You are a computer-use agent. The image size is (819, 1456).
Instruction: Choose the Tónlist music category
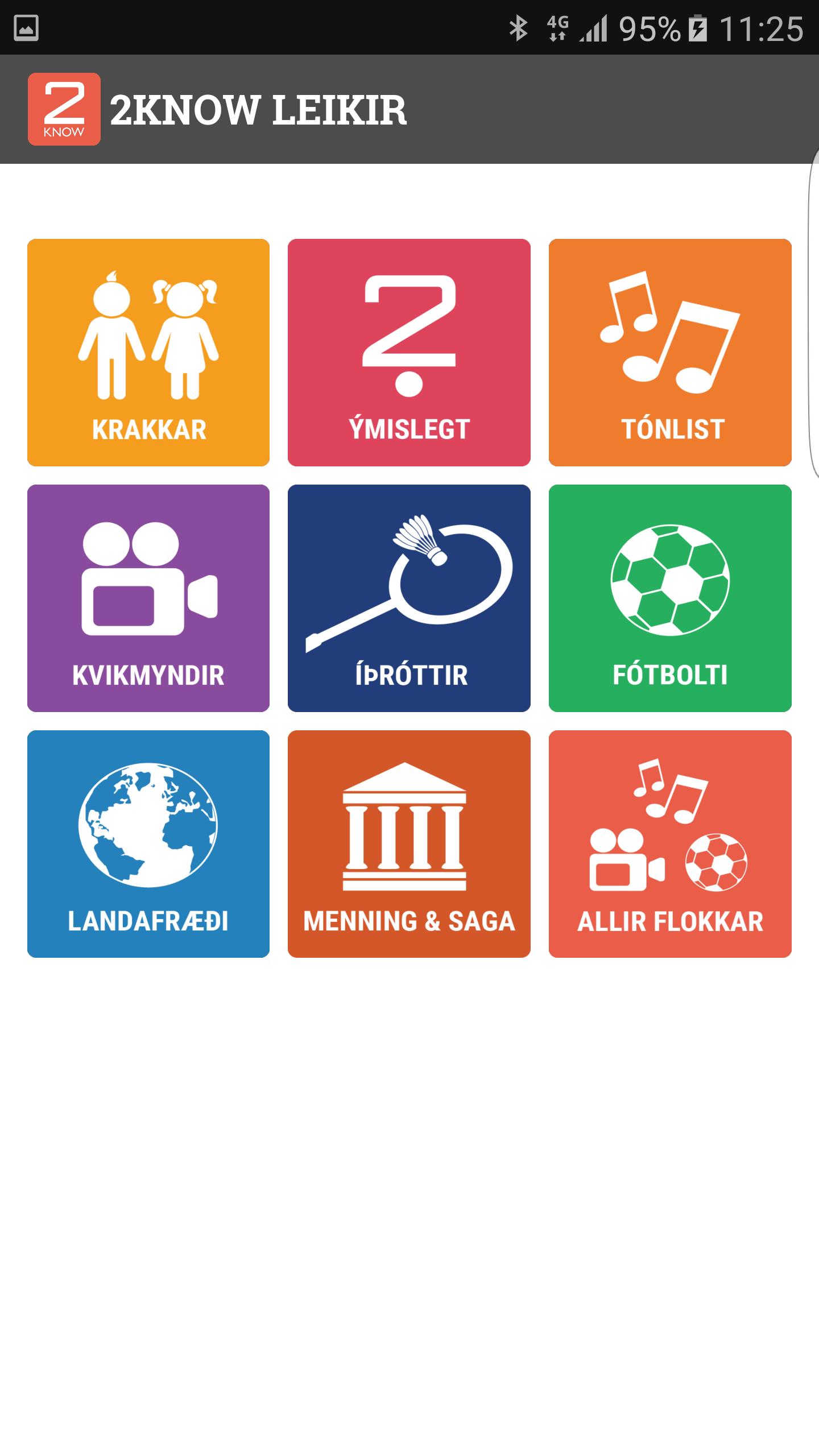pos(670,353)
